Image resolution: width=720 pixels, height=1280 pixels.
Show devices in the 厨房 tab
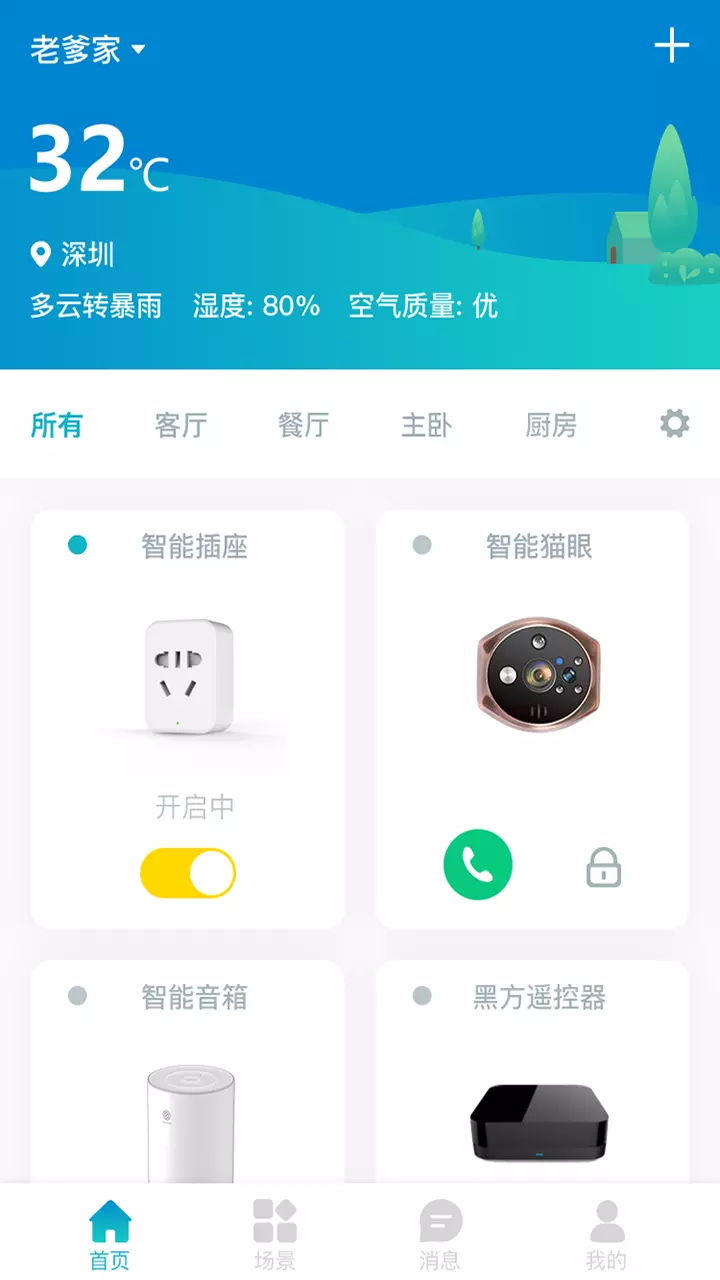(550, 425)
